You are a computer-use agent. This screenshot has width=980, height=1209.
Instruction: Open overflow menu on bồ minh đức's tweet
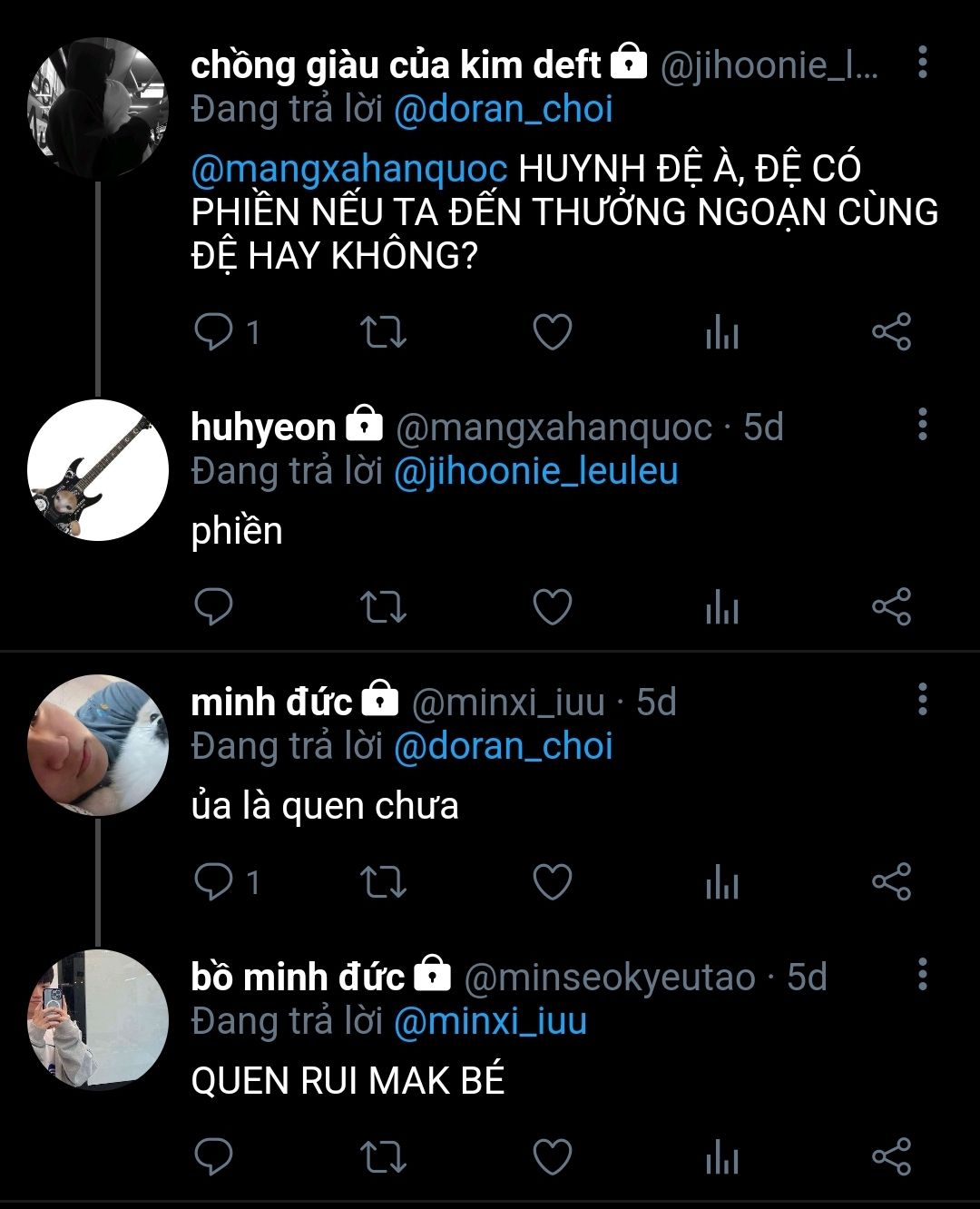click(922, 974)
